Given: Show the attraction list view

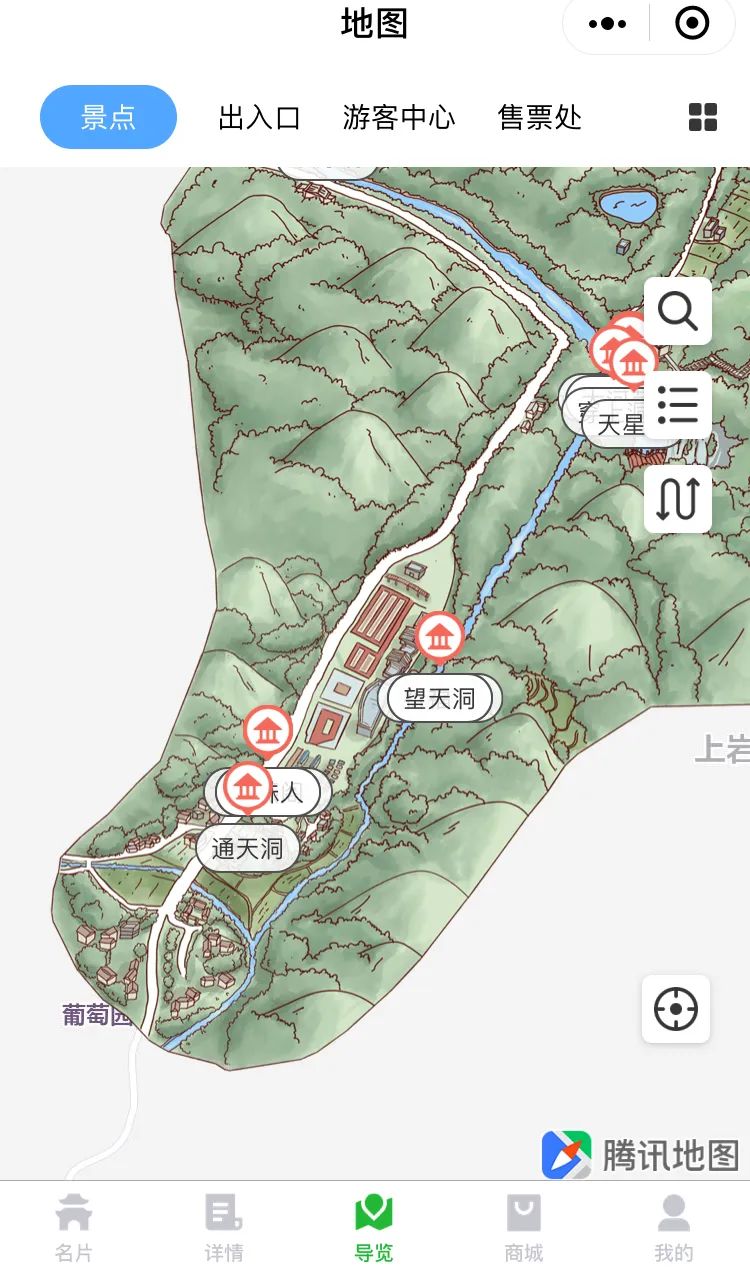Looking at the screenshot, I should click(x=678, y=405).
